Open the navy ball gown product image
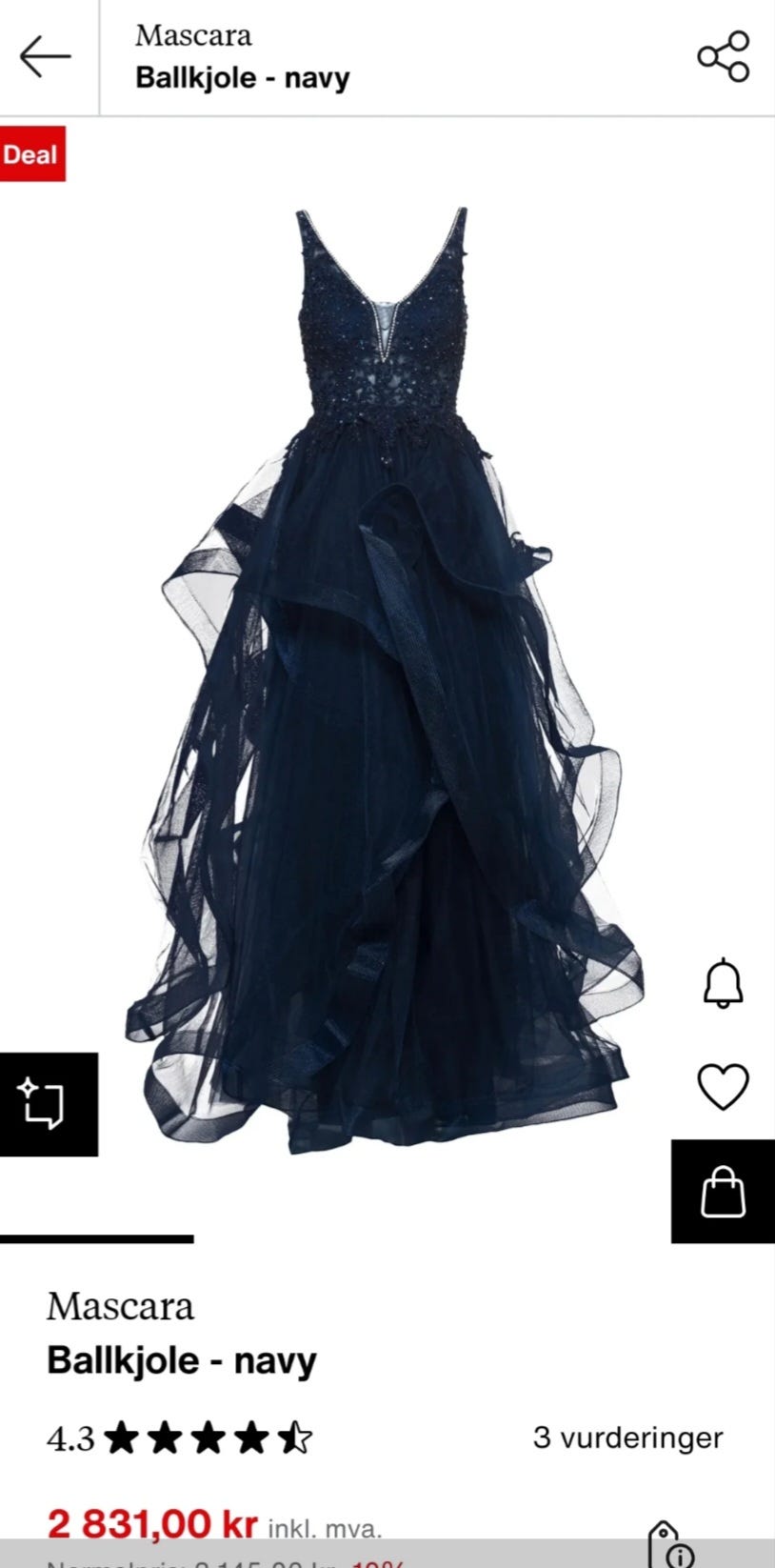Image resolution: width=775 pixels, height=1568 pixels. (386, 679)
